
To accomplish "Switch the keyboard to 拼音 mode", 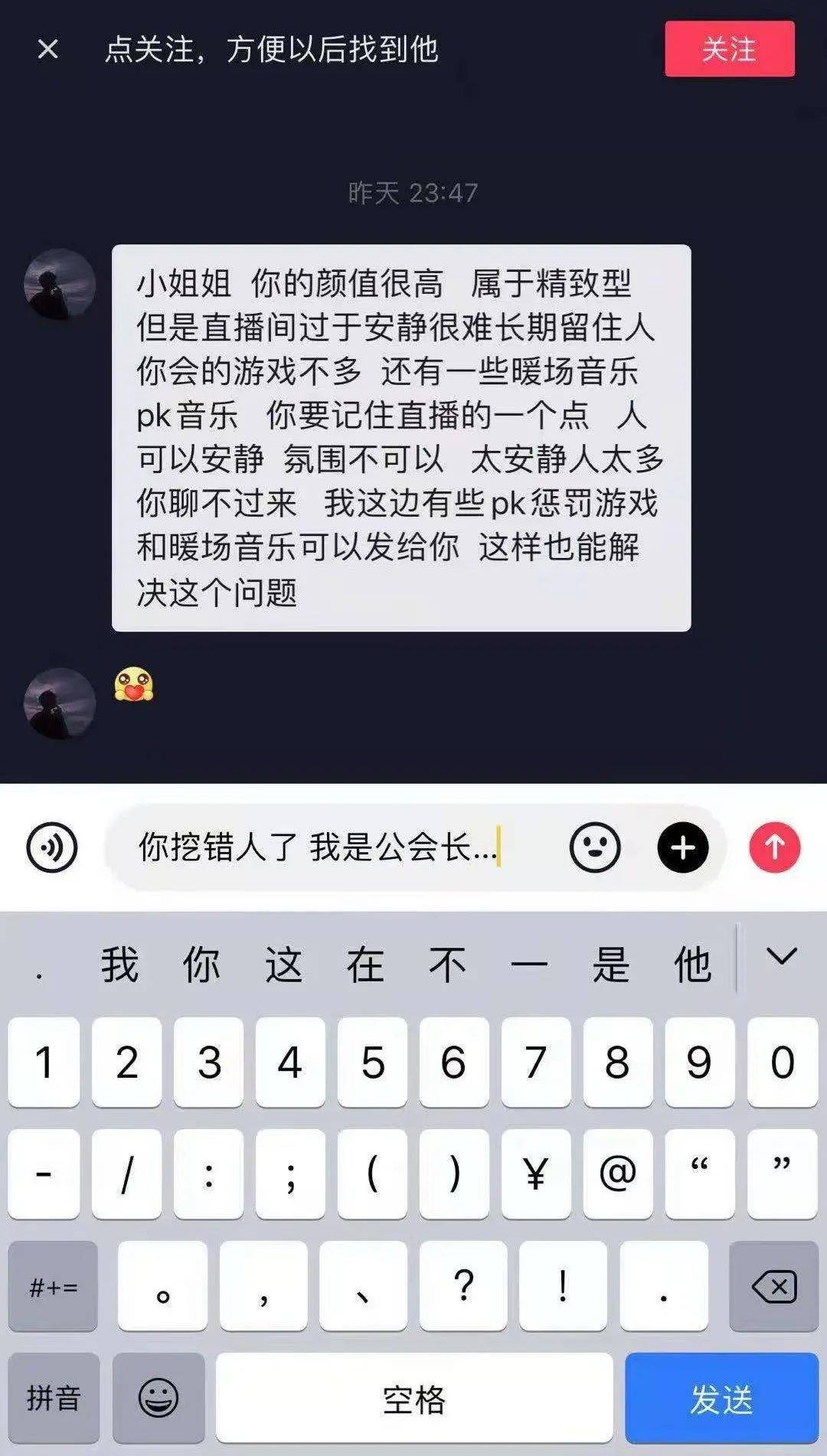I will click(x=54, y=1398).
